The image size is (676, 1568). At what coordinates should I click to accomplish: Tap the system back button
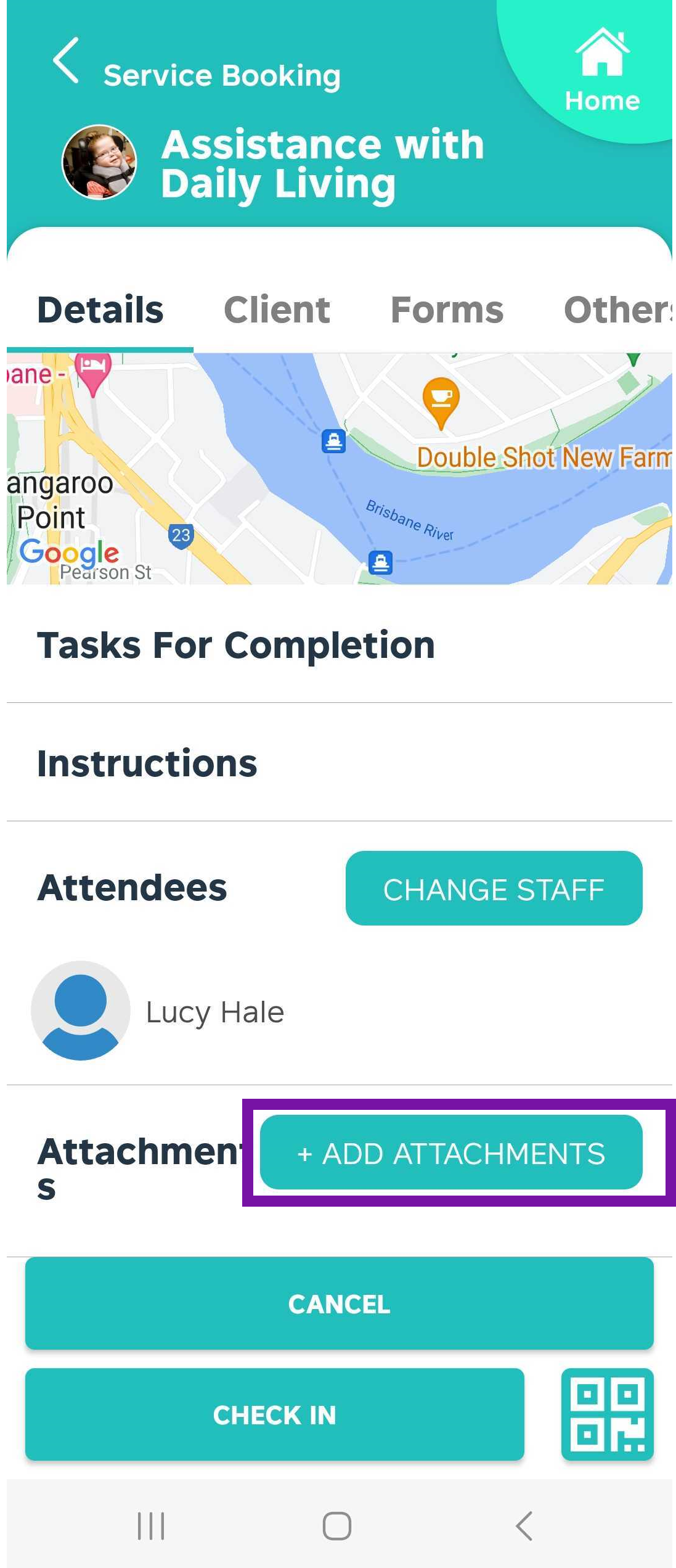pyautogui.click(x=524, y=1525)
